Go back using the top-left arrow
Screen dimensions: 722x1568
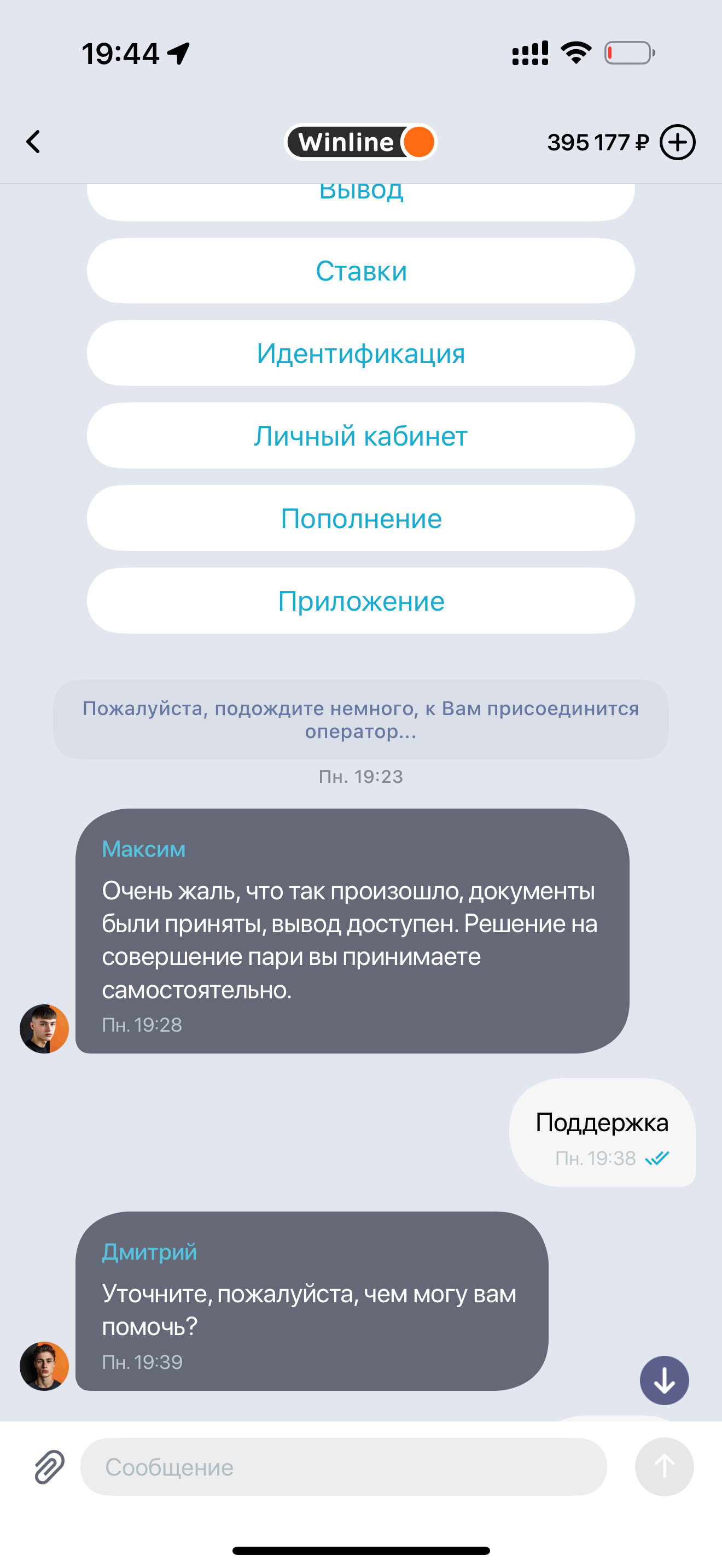pos(33,142)
